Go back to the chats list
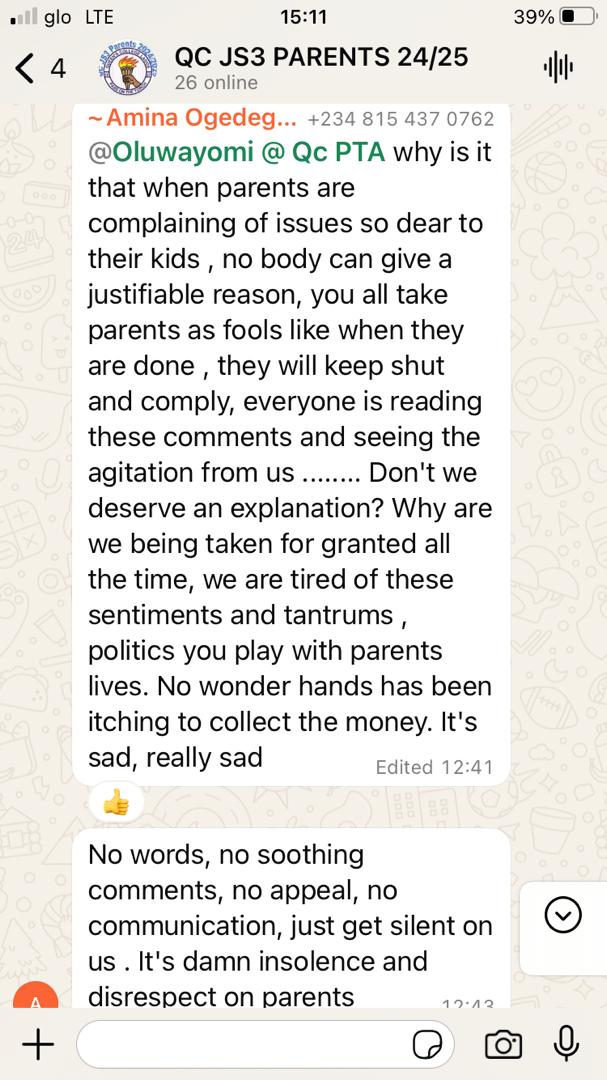The height and width of the screenshot is (1080, 607). (x=40, y=69)
